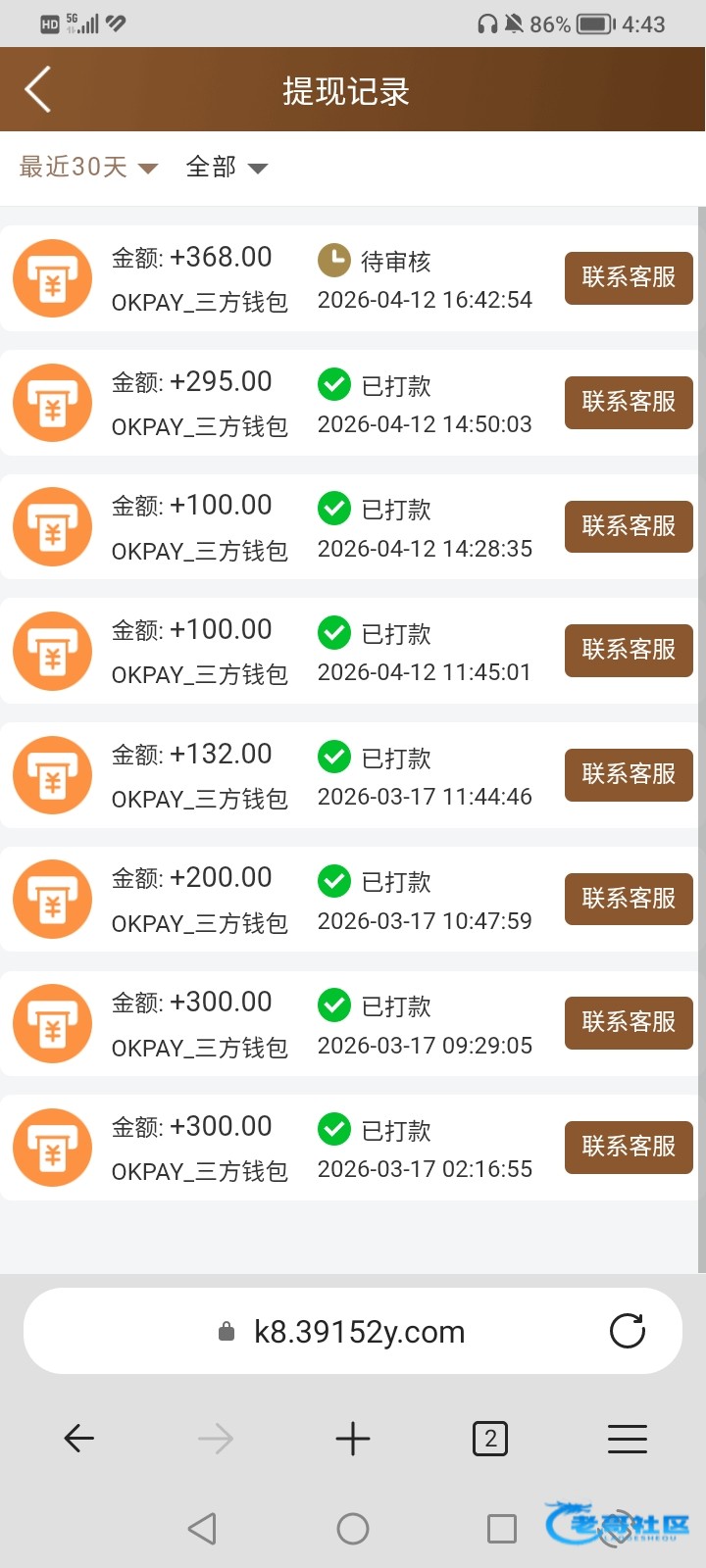Contact support for the 09:29:05 withdrawal
The width and height of the screenshot is (706, 1568).
click(629, 1022)
